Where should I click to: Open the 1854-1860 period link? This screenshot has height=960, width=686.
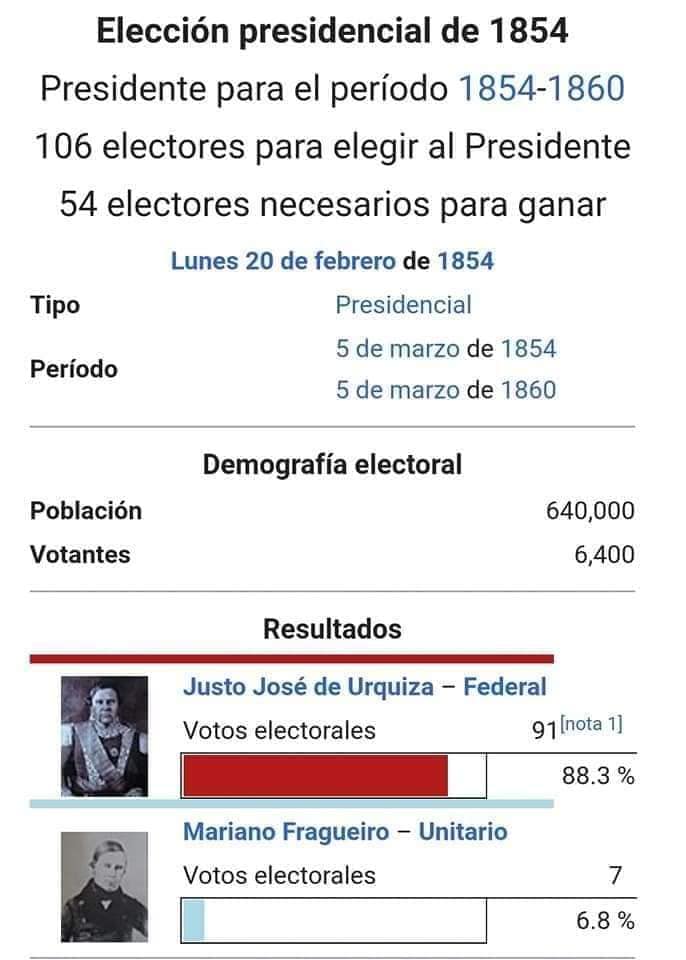click(541, 88)
